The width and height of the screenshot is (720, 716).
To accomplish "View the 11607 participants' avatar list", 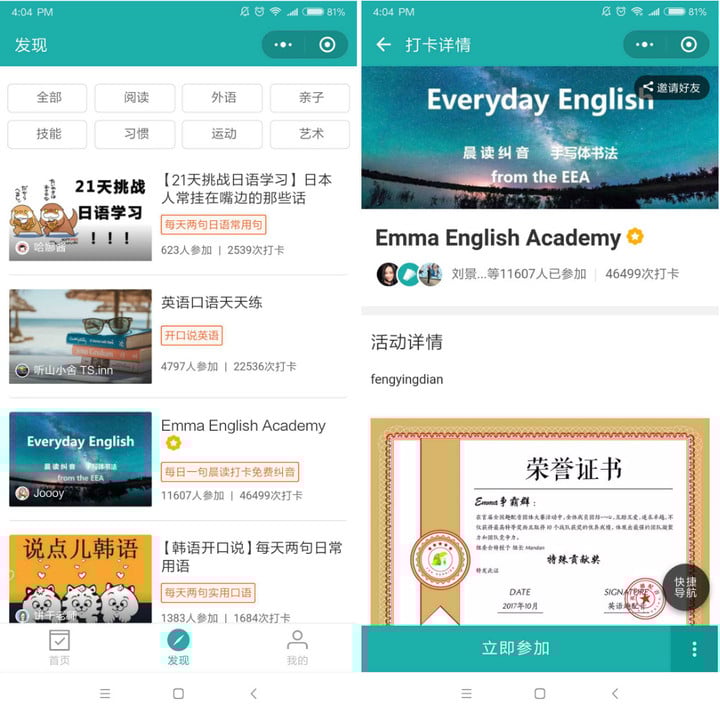I will [x=409, y=274].
